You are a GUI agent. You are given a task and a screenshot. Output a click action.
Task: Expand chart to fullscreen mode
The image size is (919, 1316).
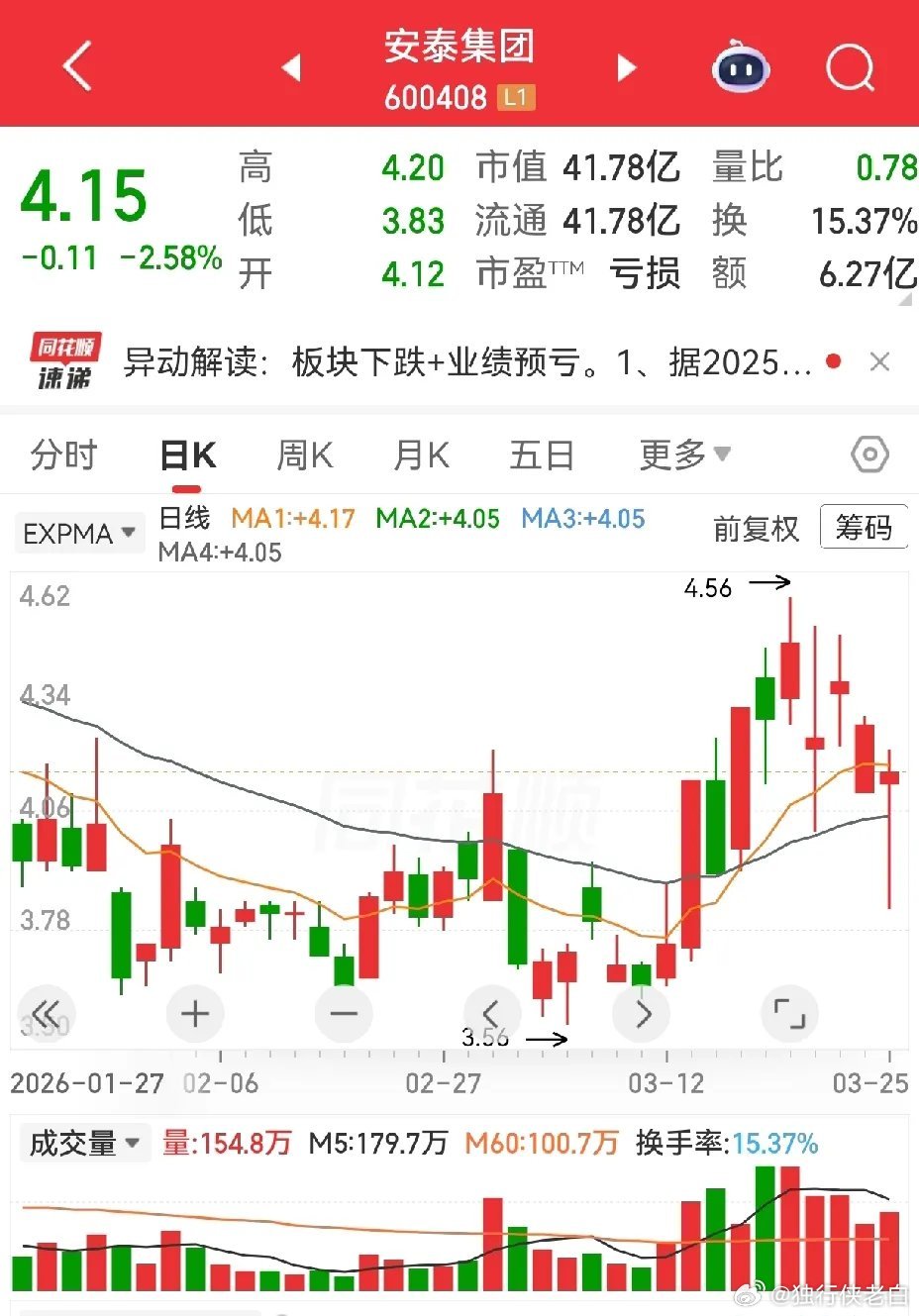coord(789,1013)
